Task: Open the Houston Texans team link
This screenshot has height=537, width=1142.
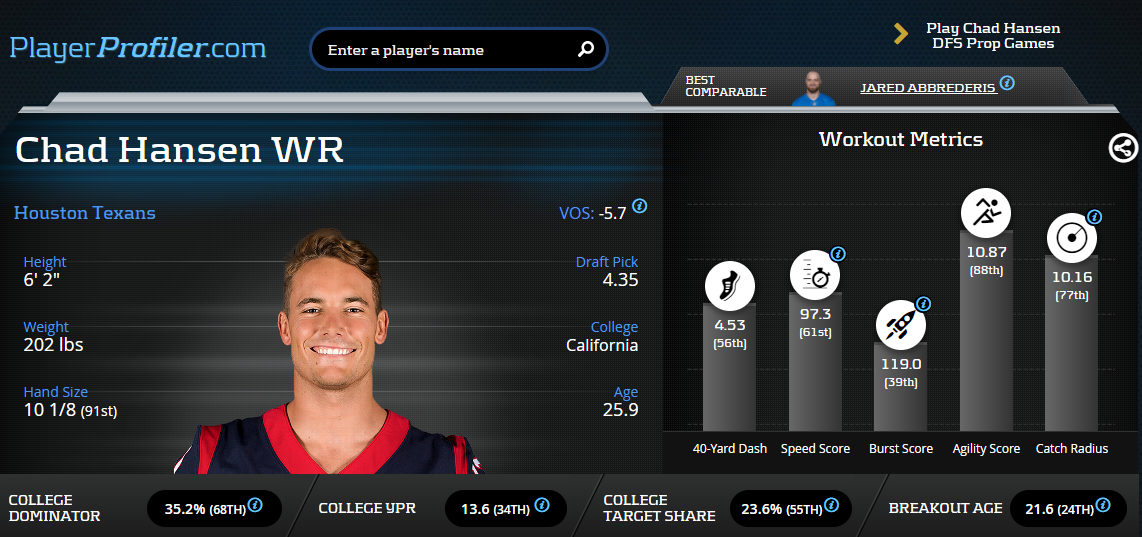Action: 85,213
